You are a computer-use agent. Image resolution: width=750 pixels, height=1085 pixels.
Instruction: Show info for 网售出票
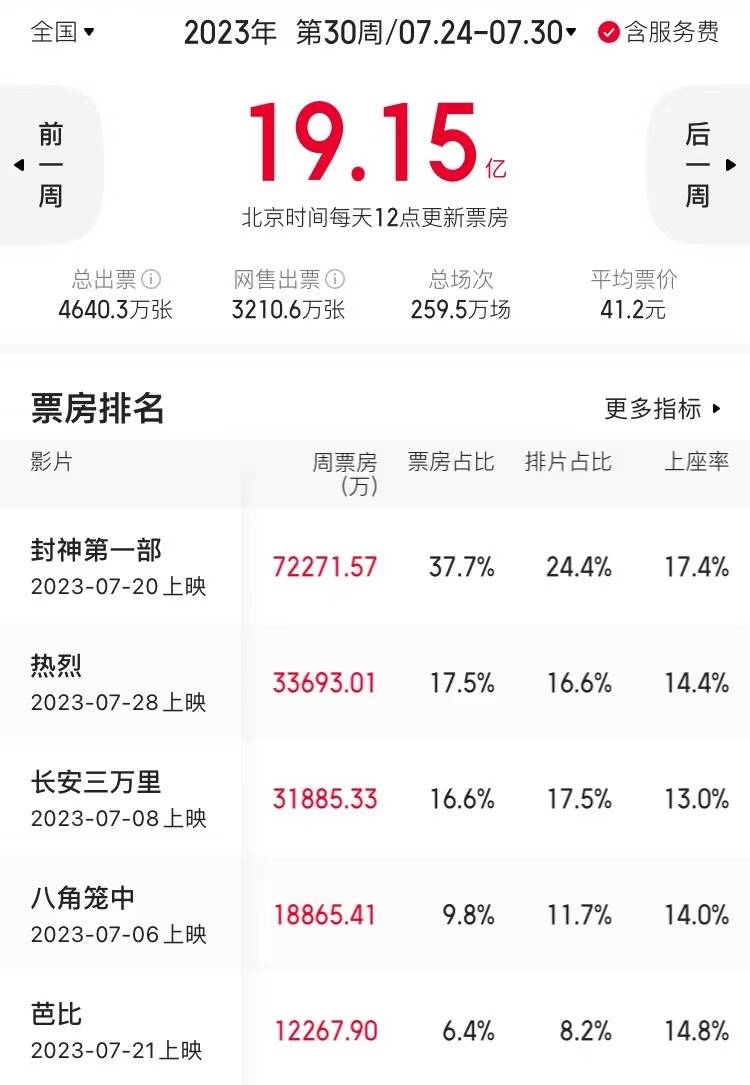coord(336,280)
